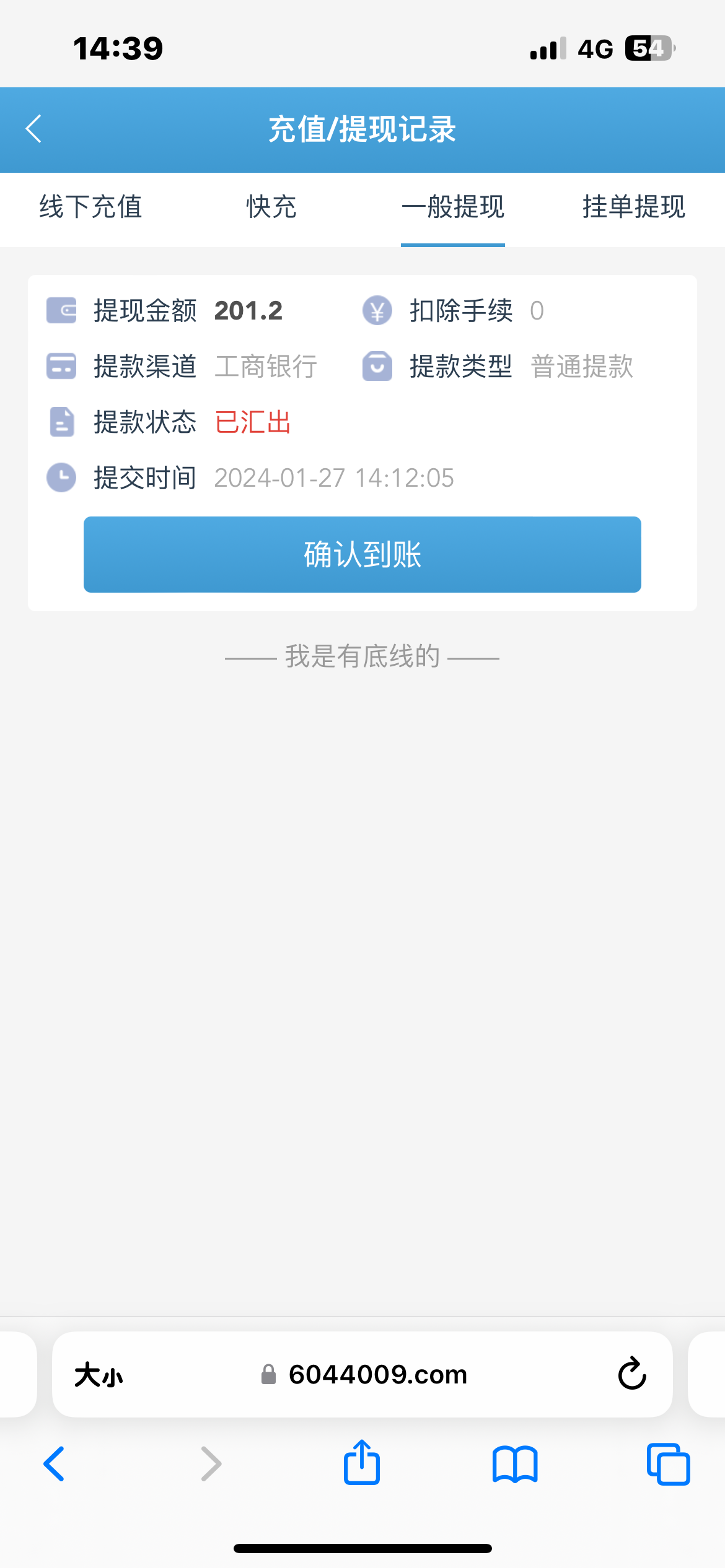Open the 大小 text size menu
Viewport: 725px width, 1568px height.
click(x=99, y=1375)
